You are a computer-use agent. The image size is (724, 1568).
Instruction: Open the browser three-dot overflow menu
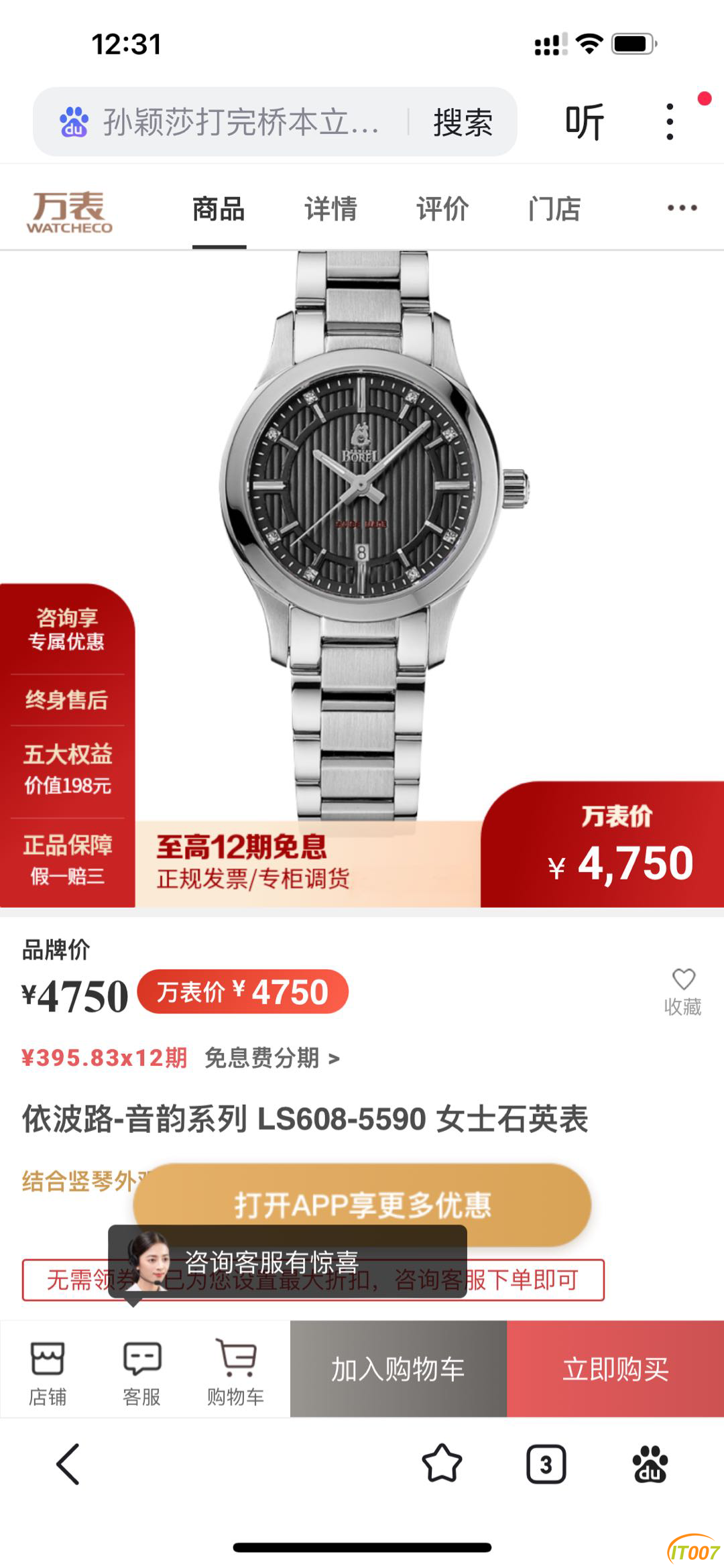[x=669, y=122]
